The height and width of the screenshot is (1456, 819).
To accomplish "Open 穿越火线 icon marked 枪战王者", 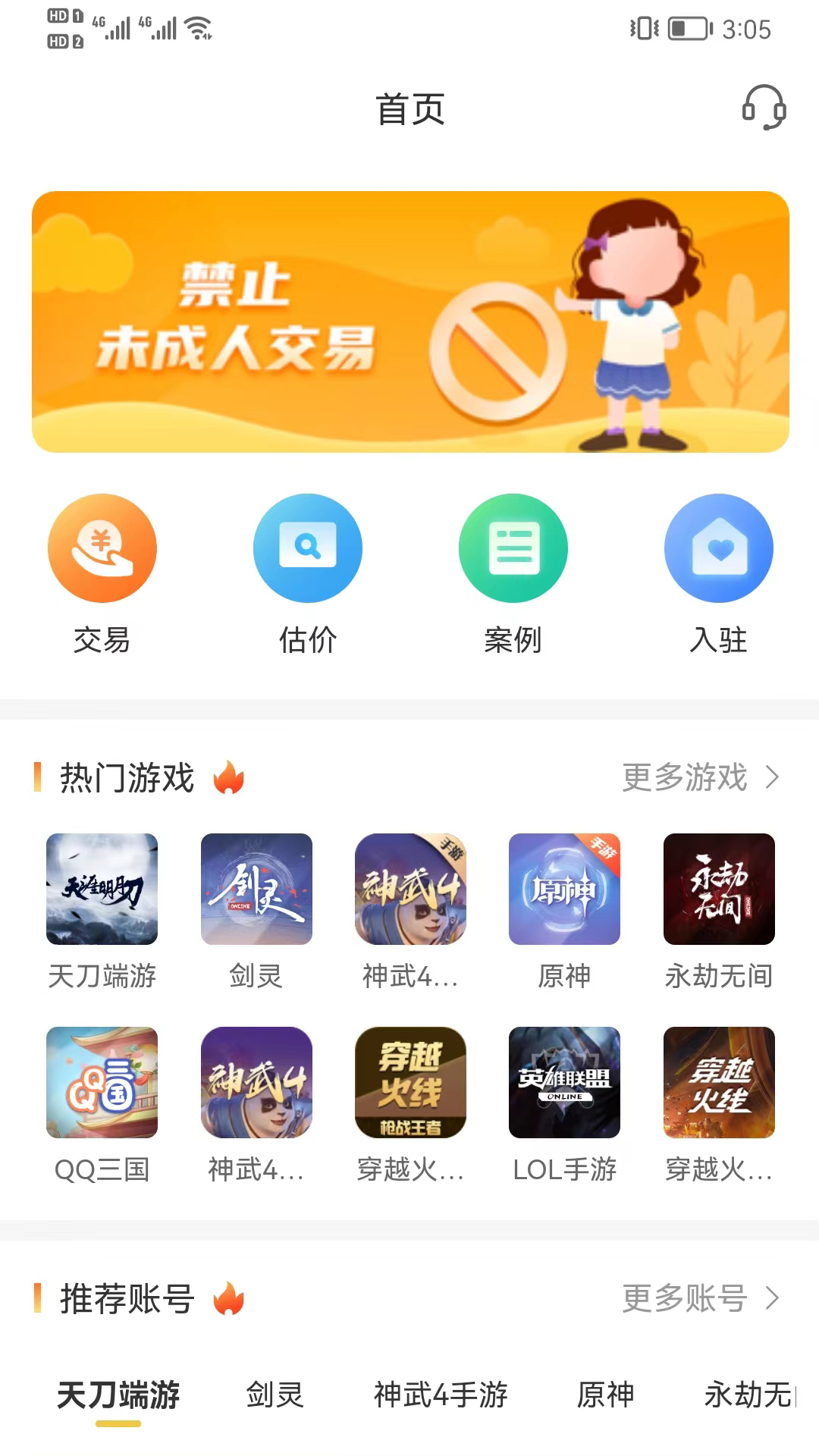I will [x=410, y=1082].
